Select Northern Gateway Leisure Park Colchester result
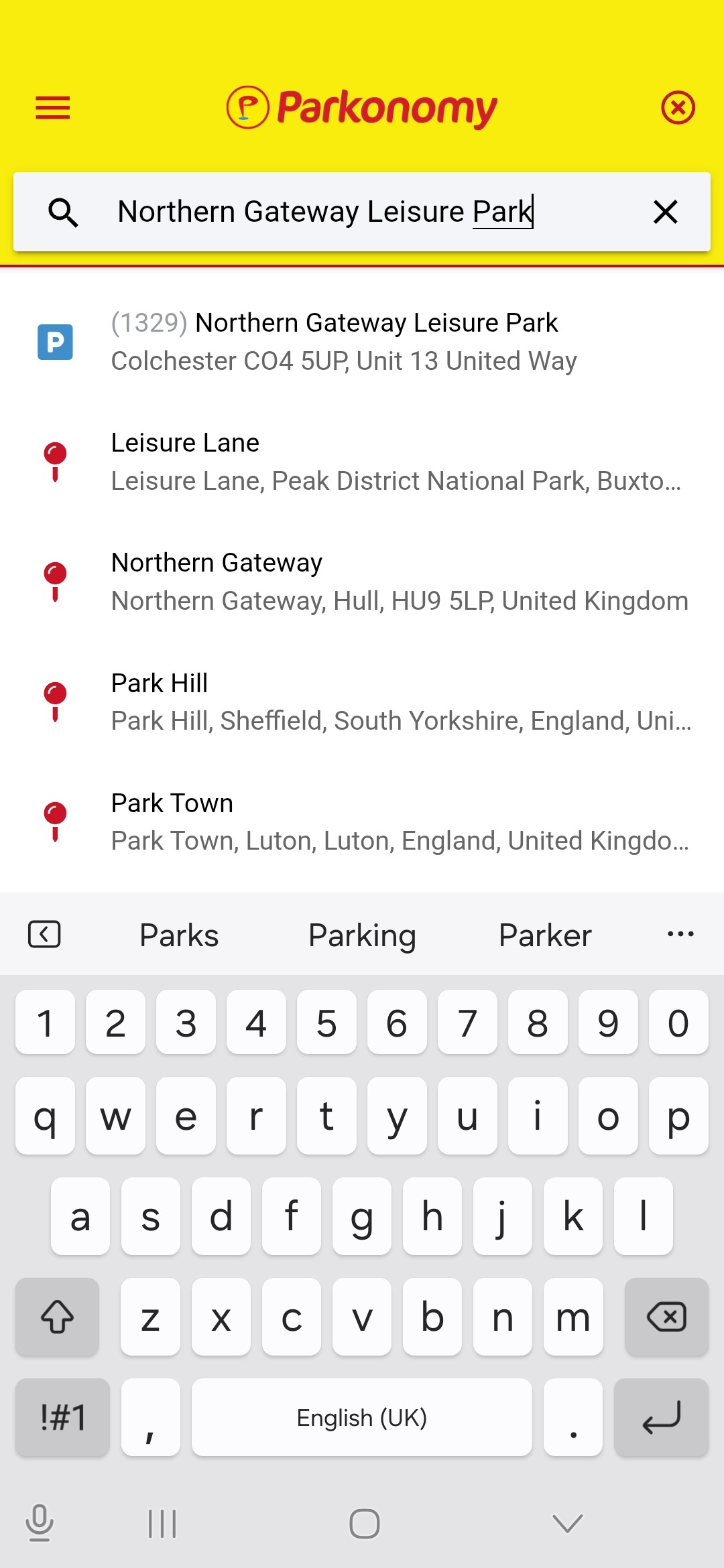Image resolution: width=724 pixels, height=1568 pixels. pos(362,342)
